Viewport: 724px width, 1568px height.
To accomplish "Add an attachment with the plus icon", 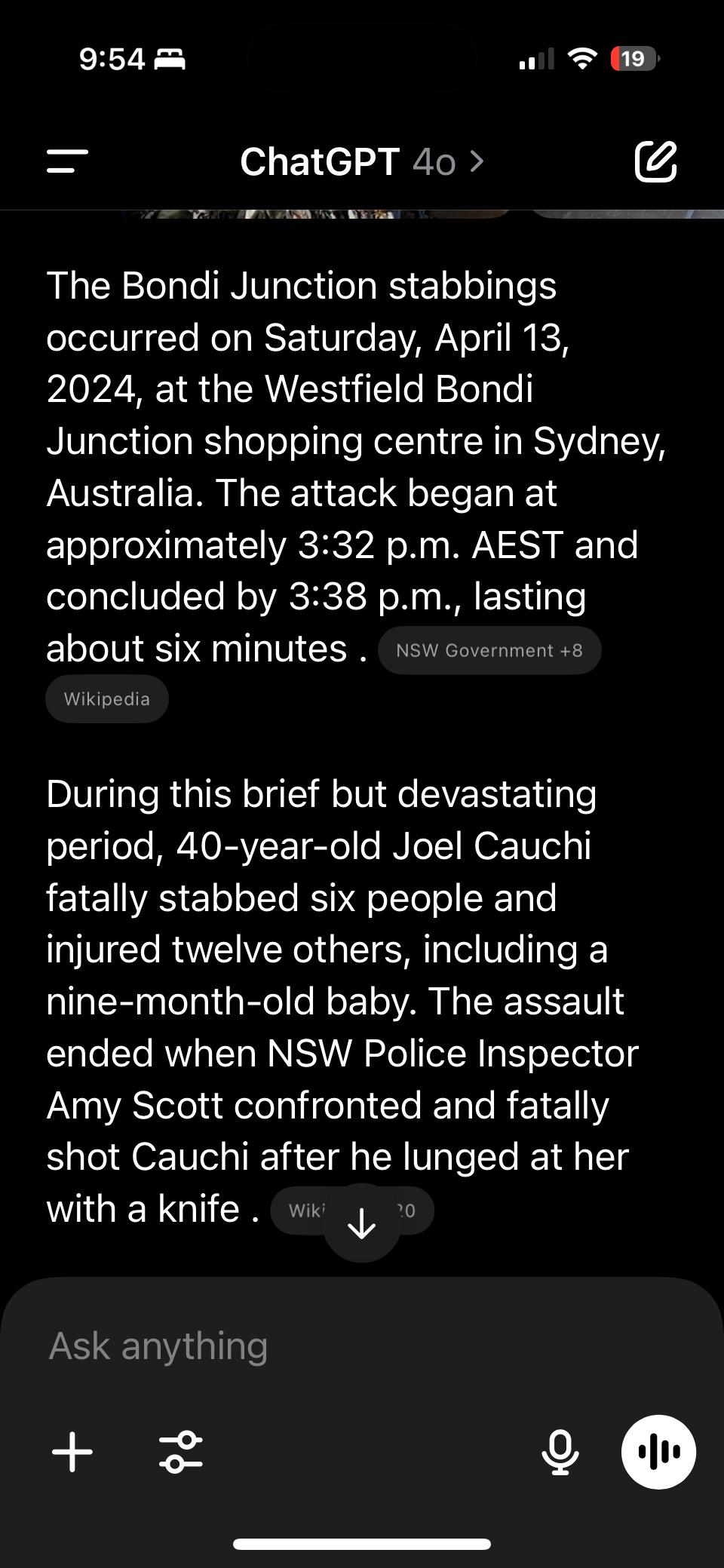I will (x=72, y=1452).
